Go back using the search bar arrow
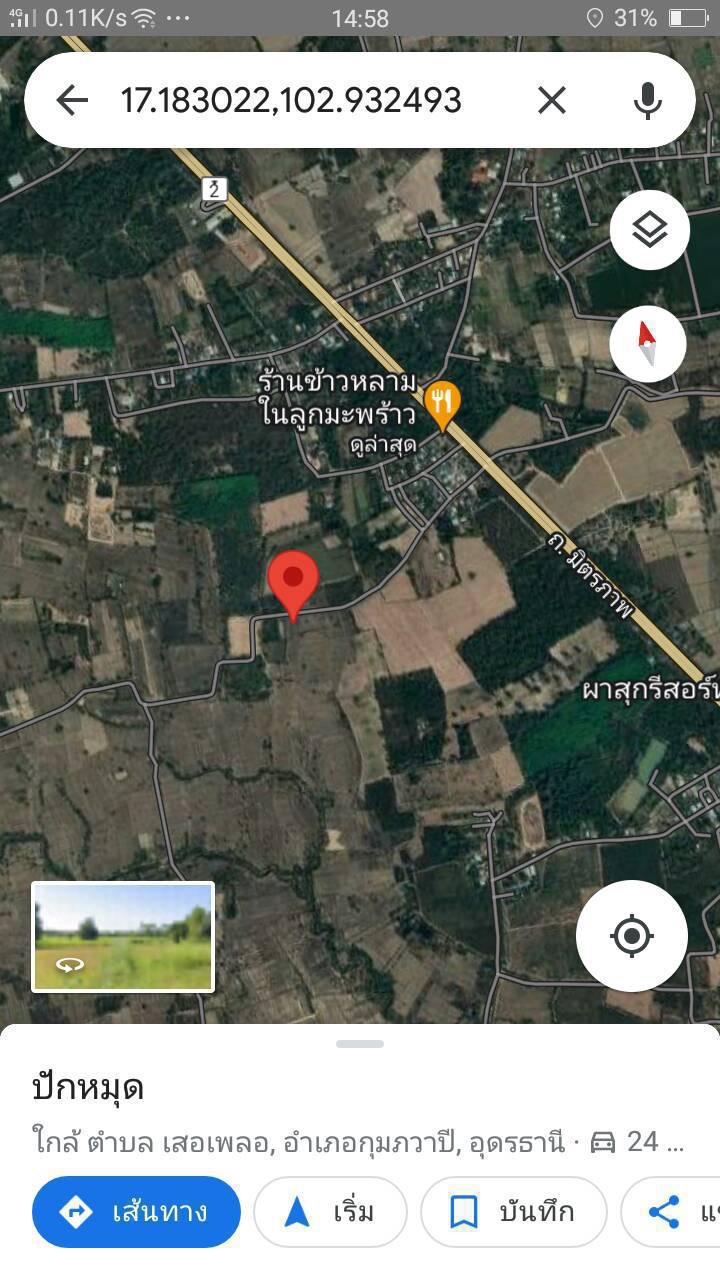Viewport: 720px width, 1280px height. point(72,100)
